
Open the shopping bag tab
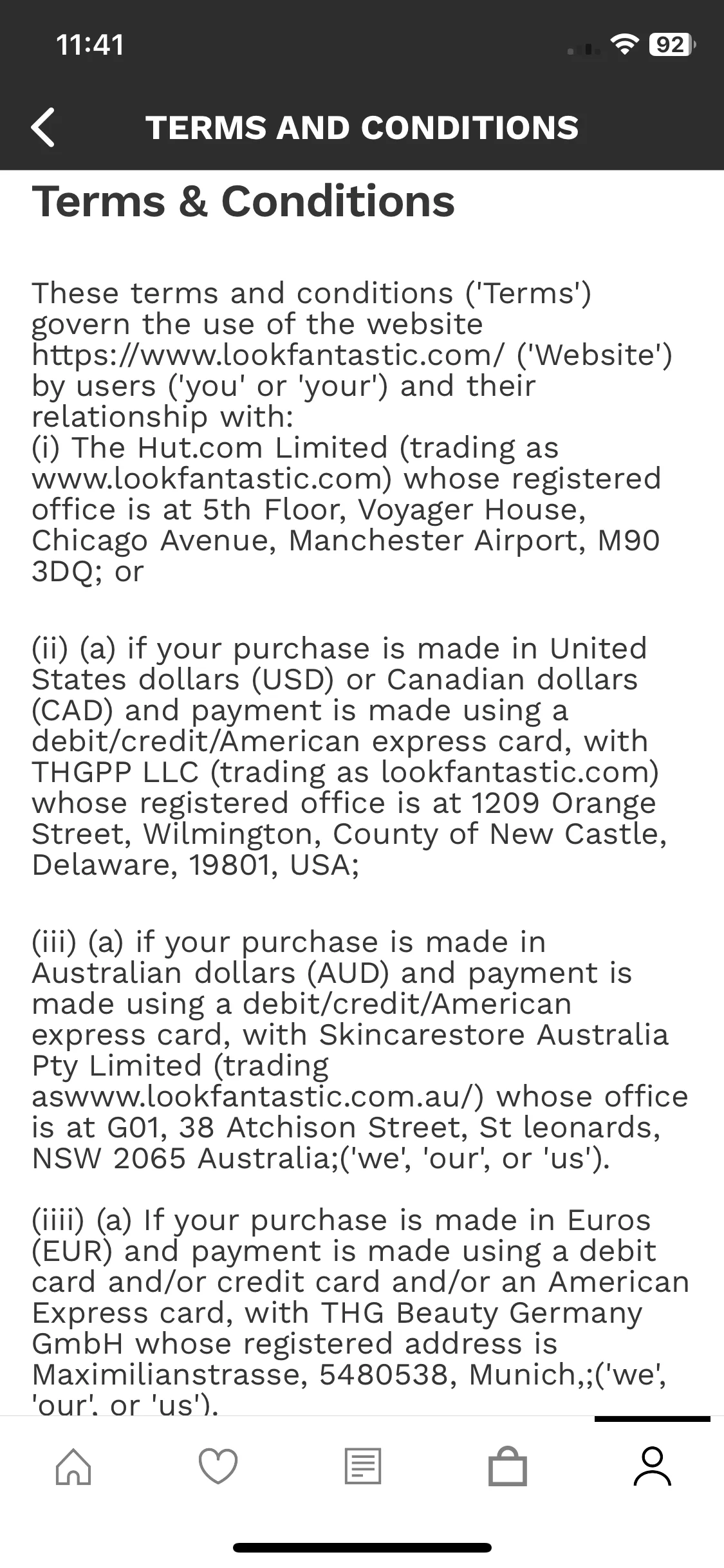pos(508,1466)
